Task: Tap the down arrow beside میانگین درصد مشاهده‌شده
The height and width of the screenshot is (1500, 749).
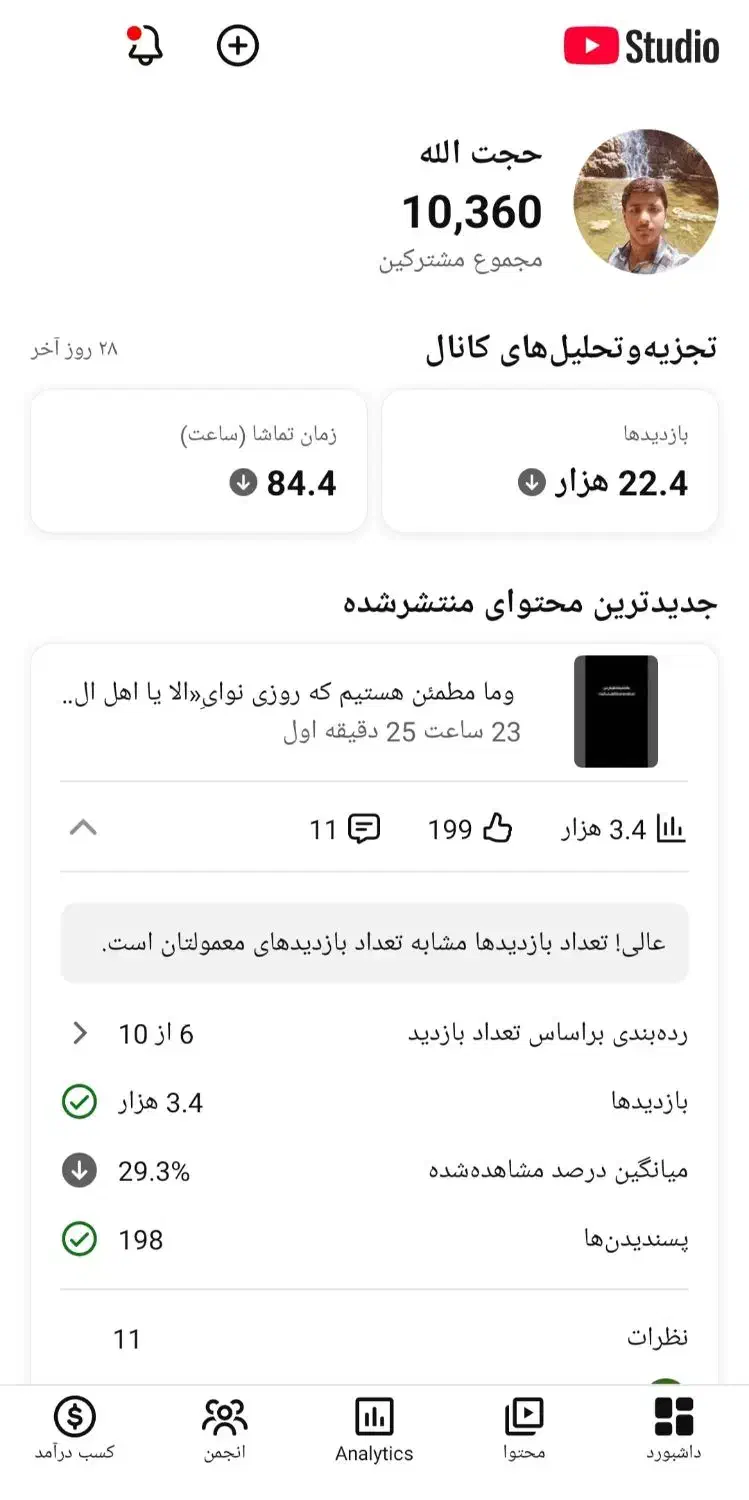Action: (78, 1170)
